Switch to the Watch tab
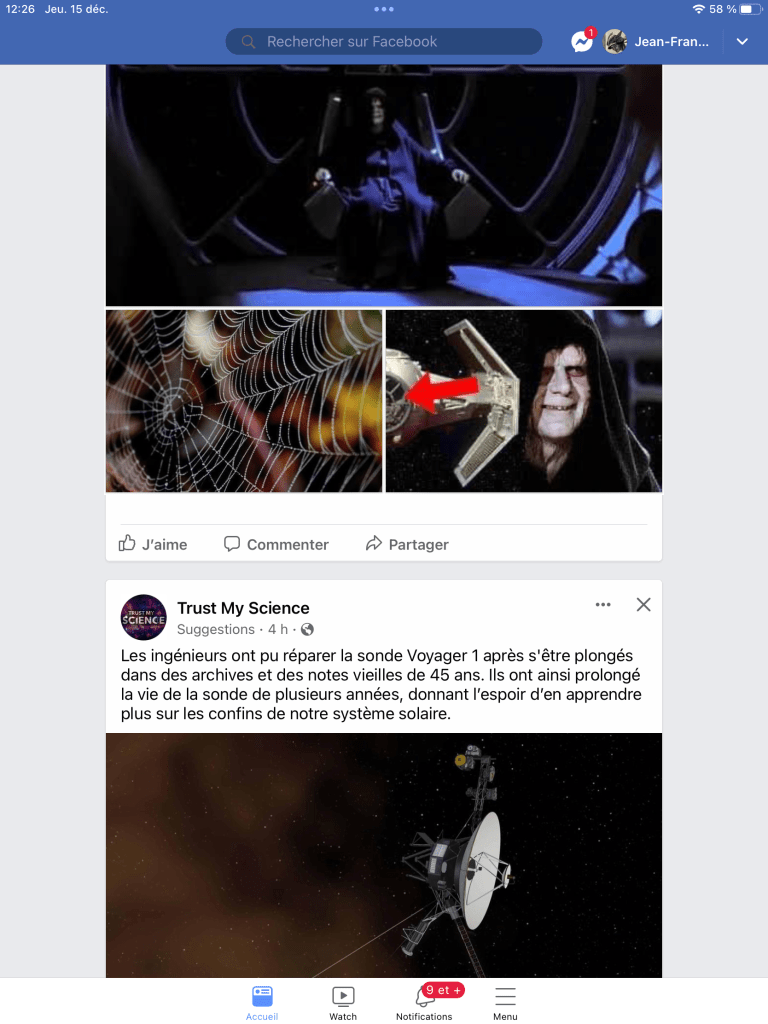 click(343, 1002)
